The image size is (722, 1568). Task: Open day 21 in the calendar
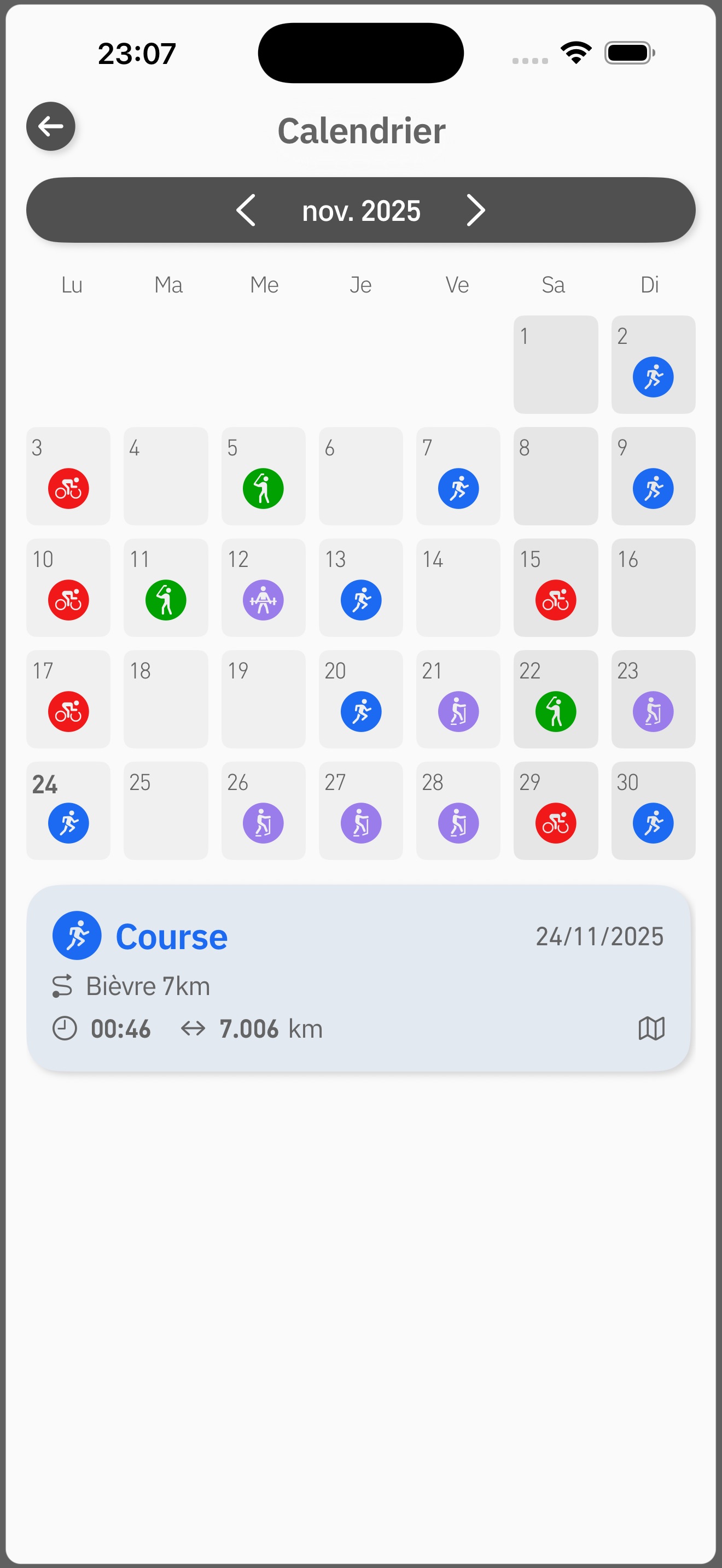[458, 699]
